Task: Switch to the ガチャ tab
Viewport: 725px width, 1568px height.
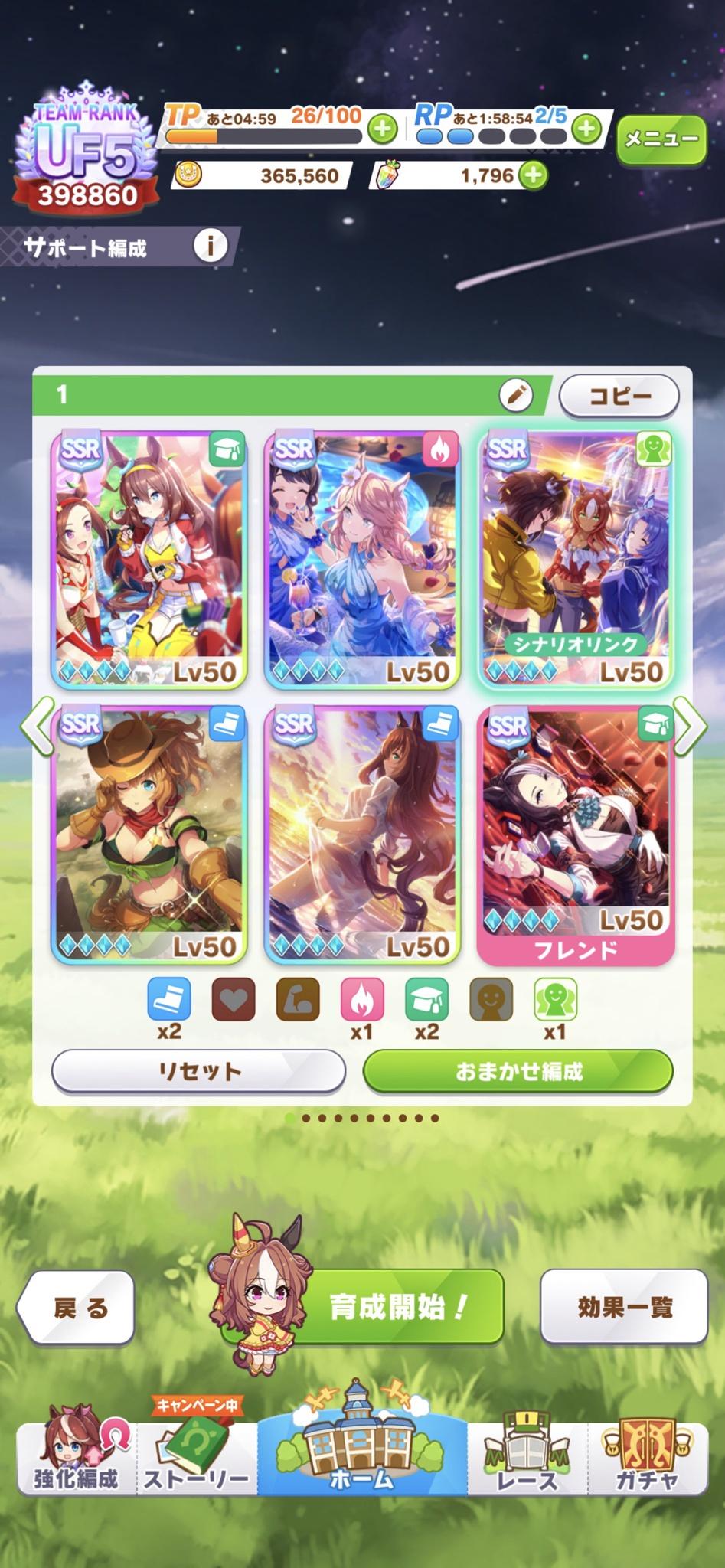Action: point(647,1459)
